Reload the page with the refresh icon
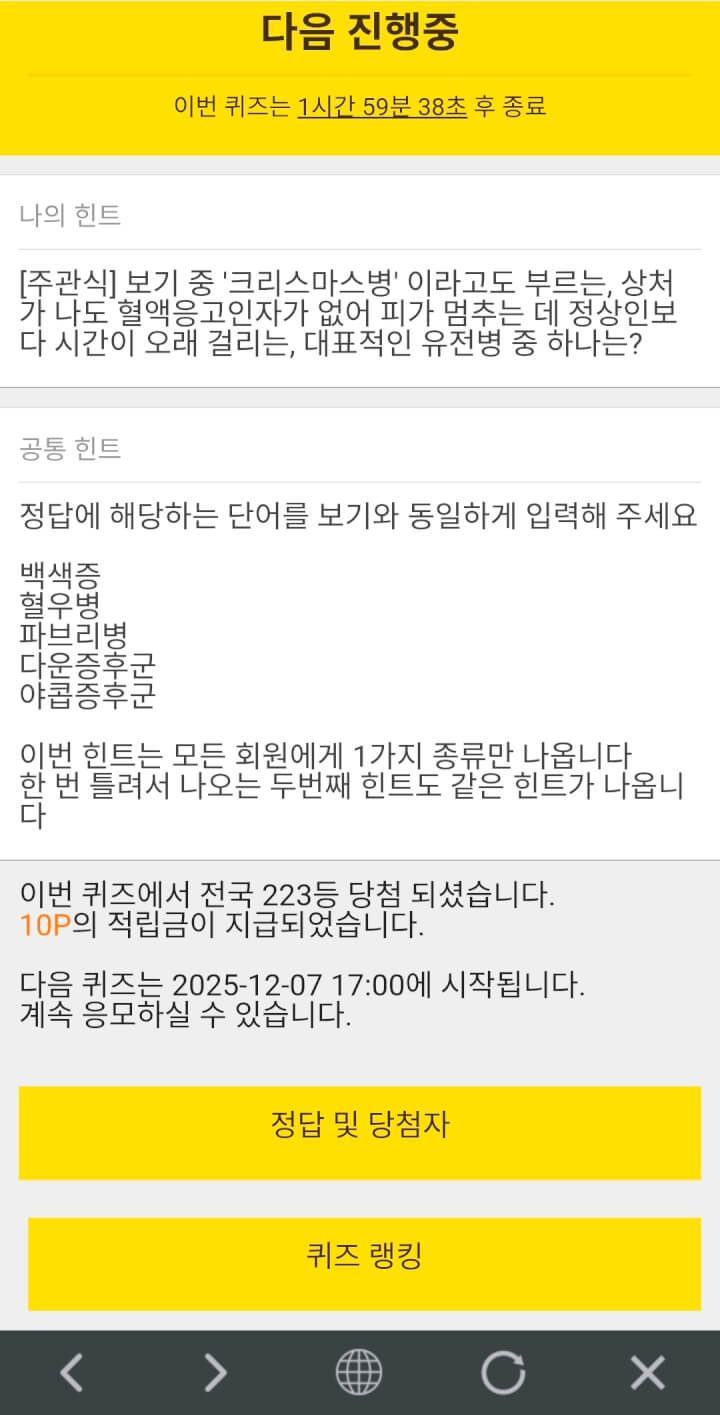This screenshot has width=720, height=1415. 503,1372
